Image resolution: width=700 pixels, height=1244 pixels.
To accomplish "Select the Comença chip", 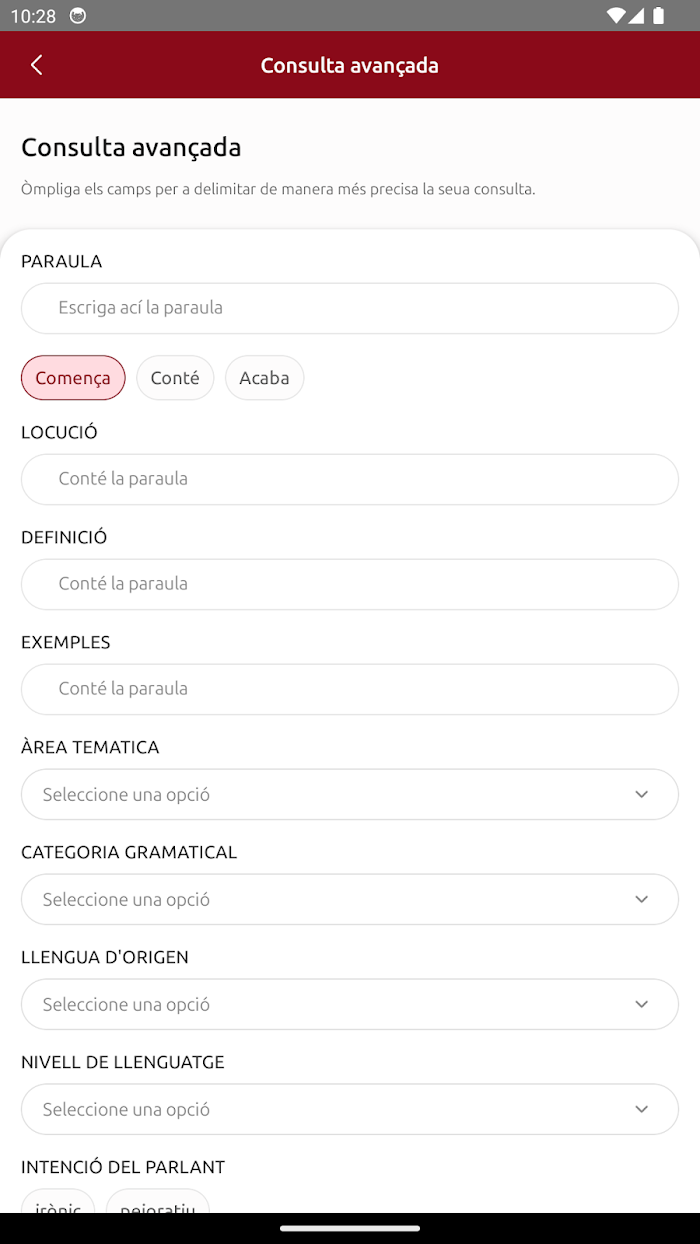I will 73,378.
